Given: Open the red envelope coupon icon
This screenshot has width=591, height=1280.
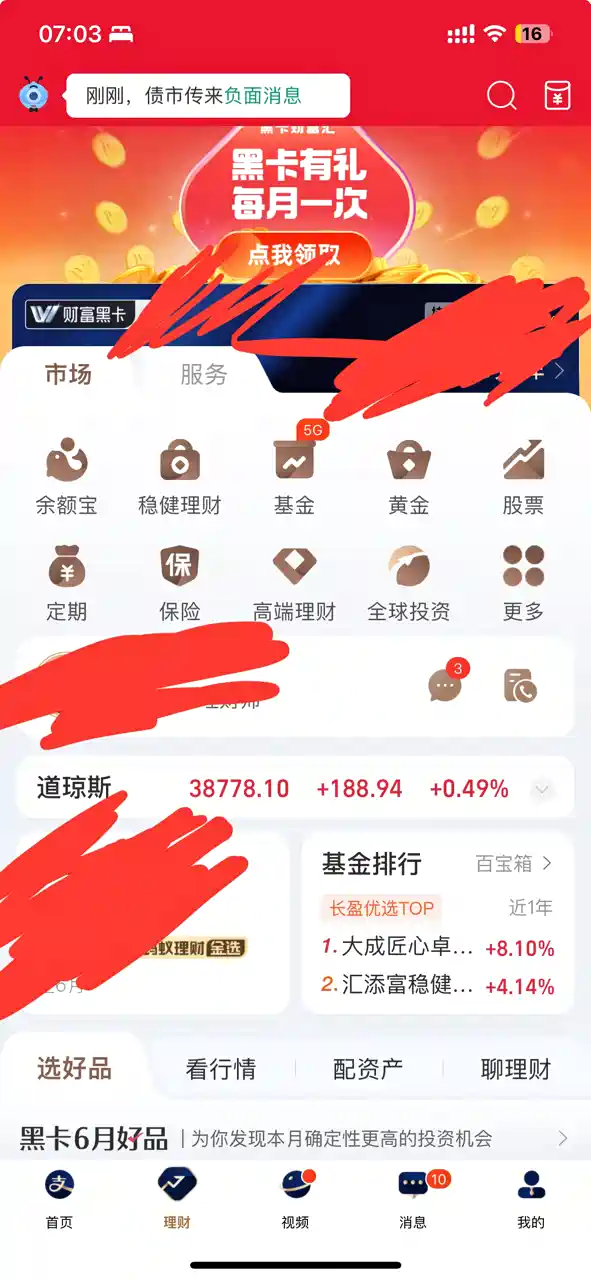Looking at the screenshot, I should click(x=557, y=96).
